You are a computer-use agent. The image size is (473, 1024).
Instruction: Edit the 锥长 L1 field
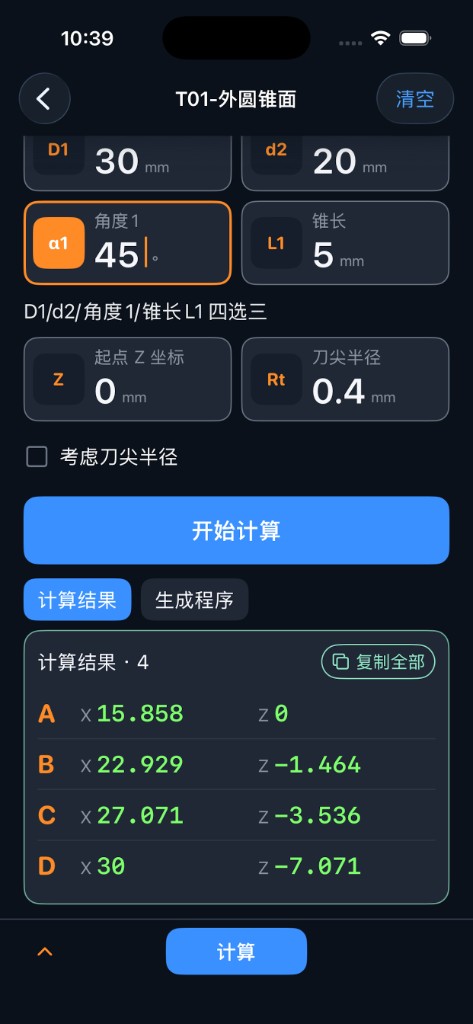346,243
